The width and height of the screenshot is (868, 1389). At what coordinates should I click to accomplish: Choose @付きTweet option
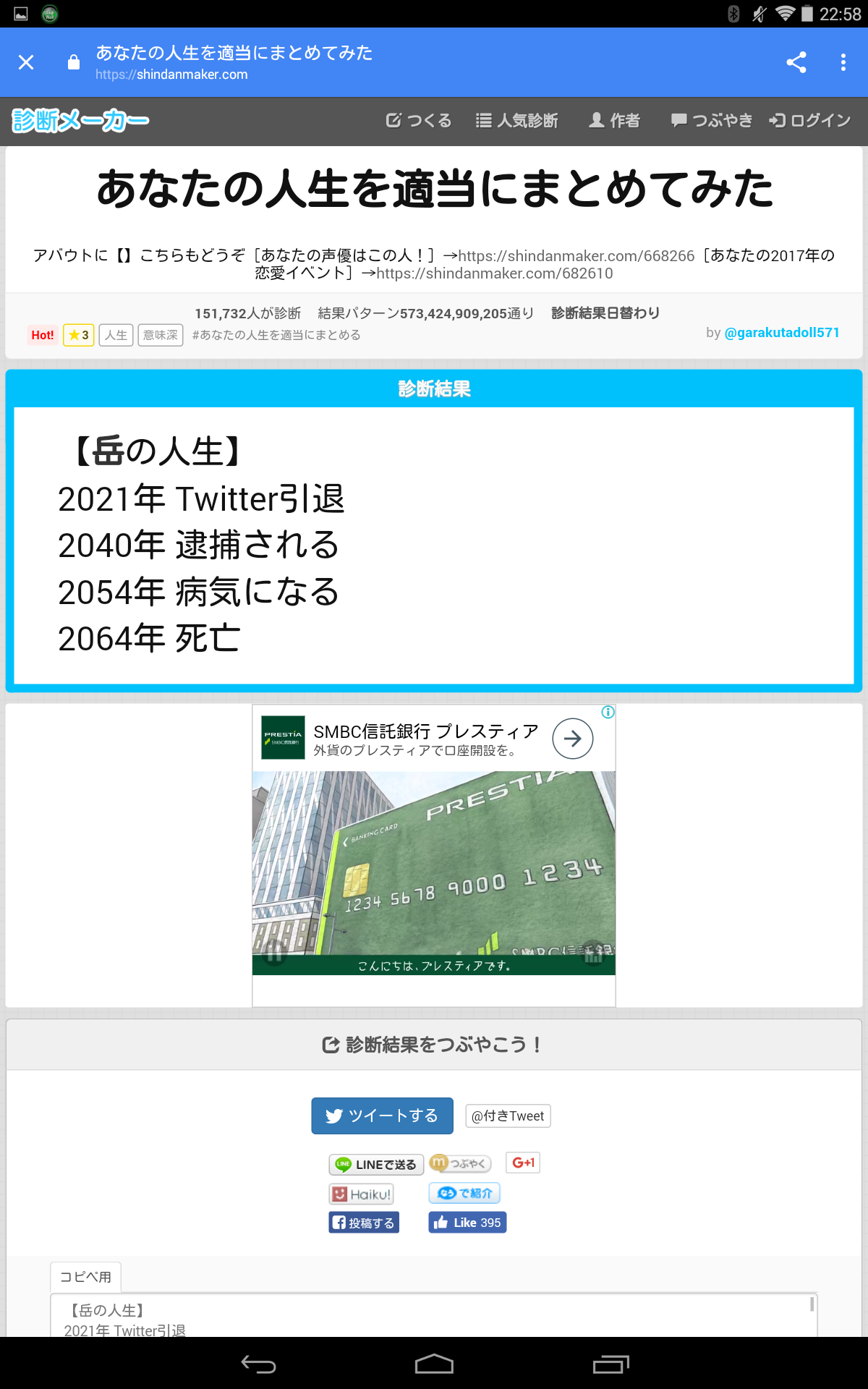(508, 1116)
